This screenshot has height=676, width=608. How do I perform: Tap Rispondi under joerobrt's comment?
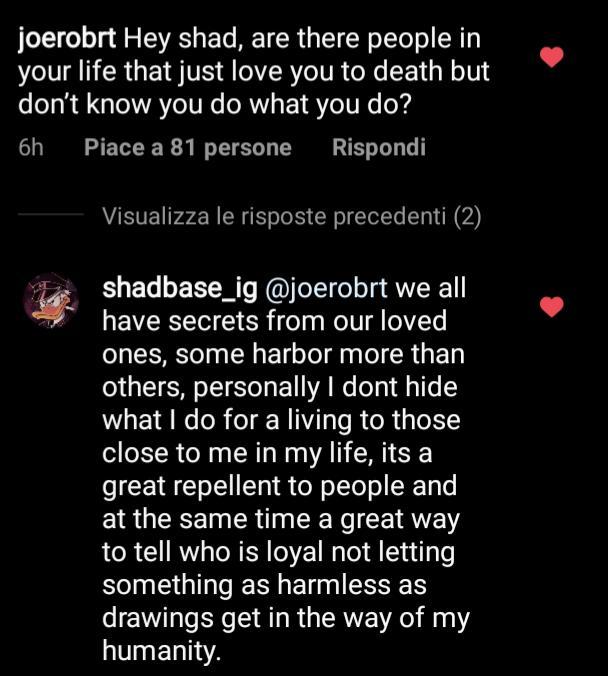pos(378,148)
